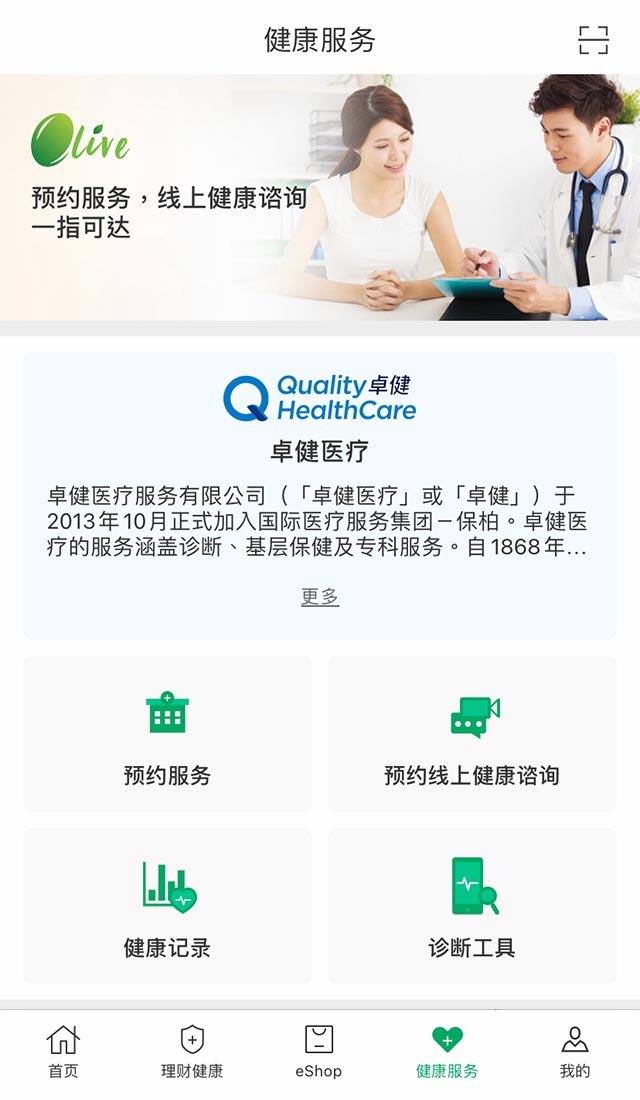Open the 预约服务 card
This screenshot has width=640, height=1100.
[x=168, y=734]
